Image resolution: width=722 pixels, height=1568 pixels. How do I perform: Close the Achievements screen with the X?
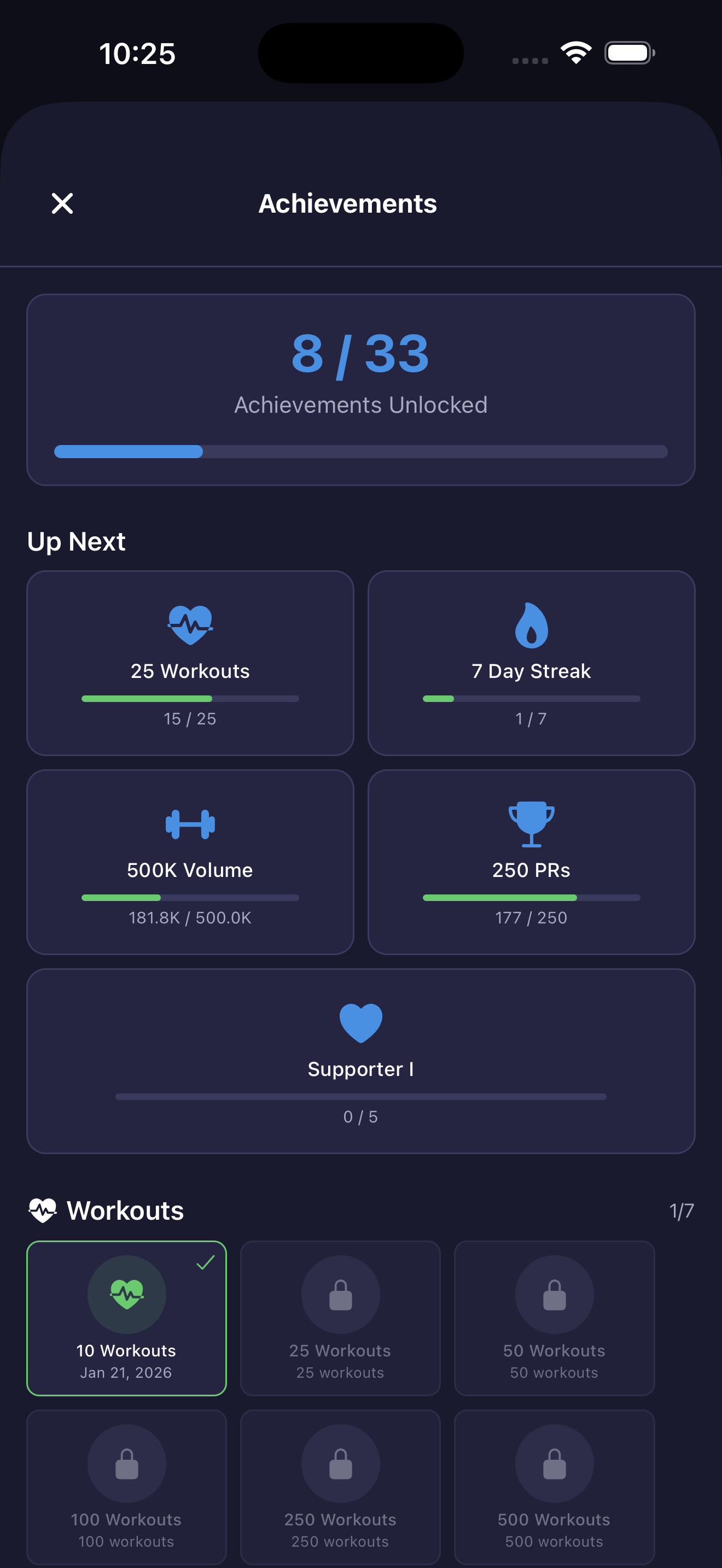pyautogui.click(x=61, y=203)
